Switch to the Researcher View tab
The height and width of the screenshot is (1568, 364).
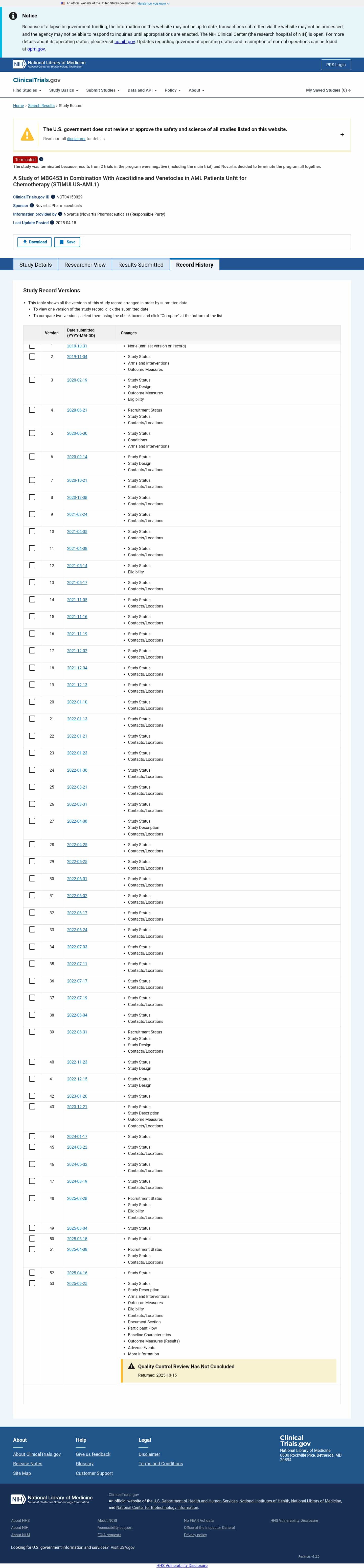[x=85, y=265]
